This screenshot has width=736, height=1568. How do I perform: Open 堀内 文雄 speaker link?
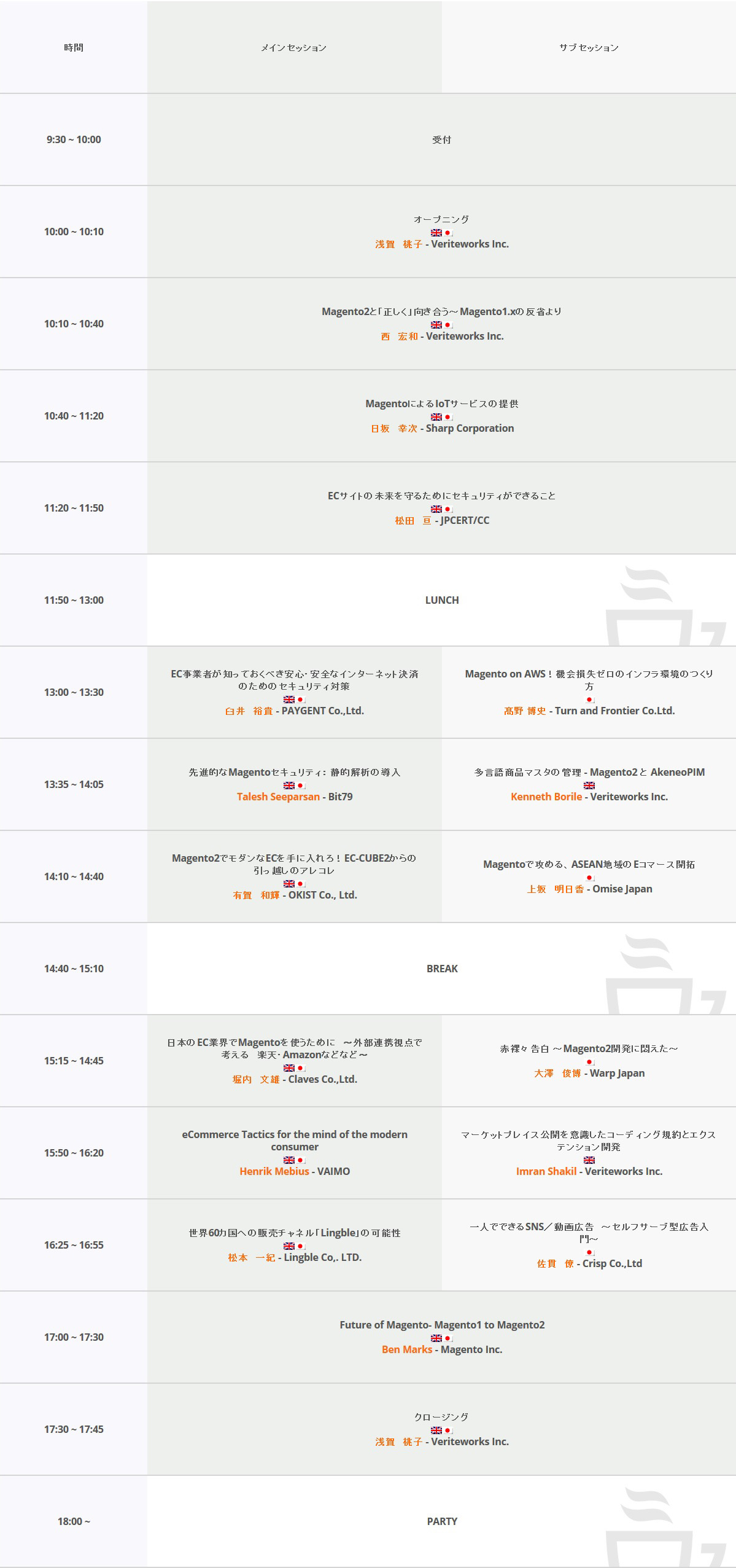256,1079
